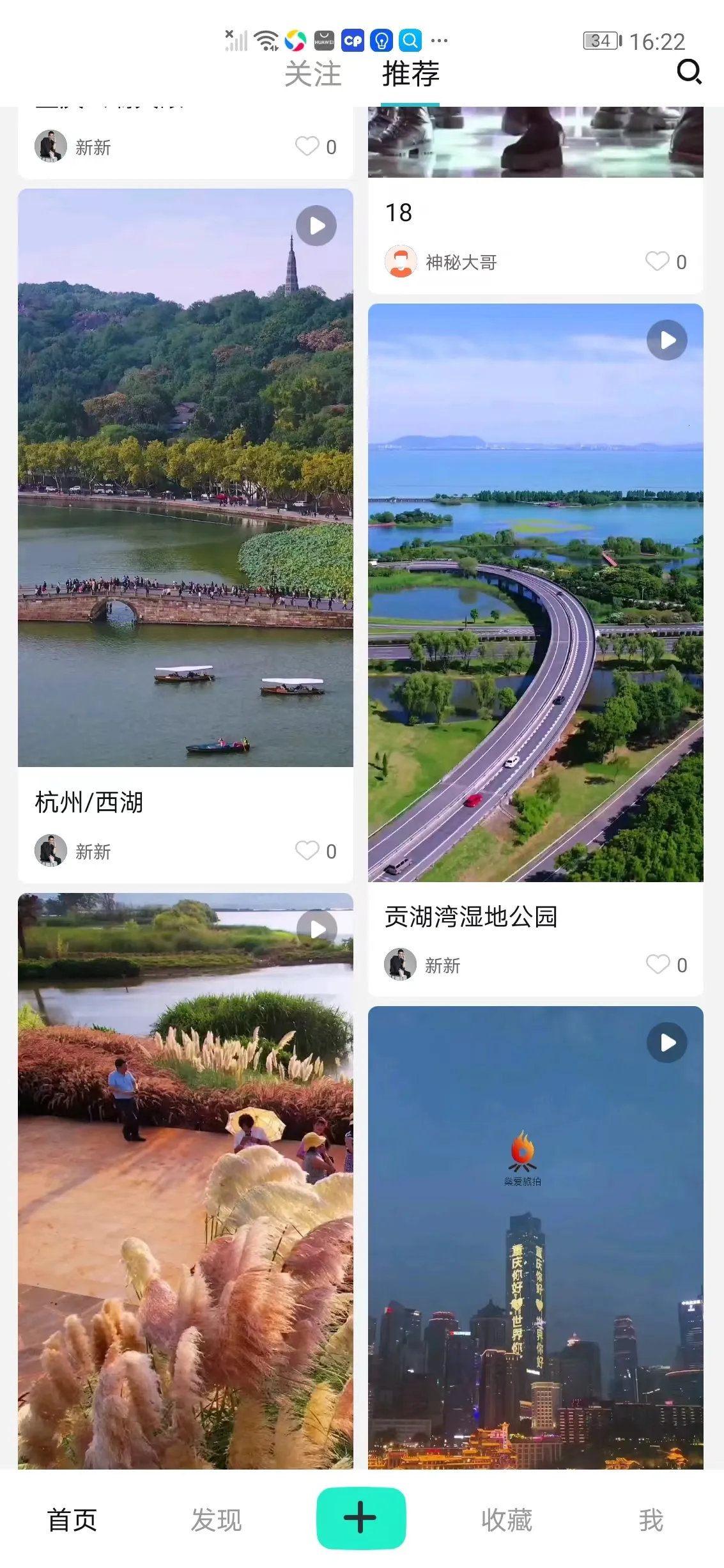The width and height of the screenshot is (724, 1568).
Task: Tap the play icon on 贡湖湾湿地公园 video
Action: coord(666,339)
